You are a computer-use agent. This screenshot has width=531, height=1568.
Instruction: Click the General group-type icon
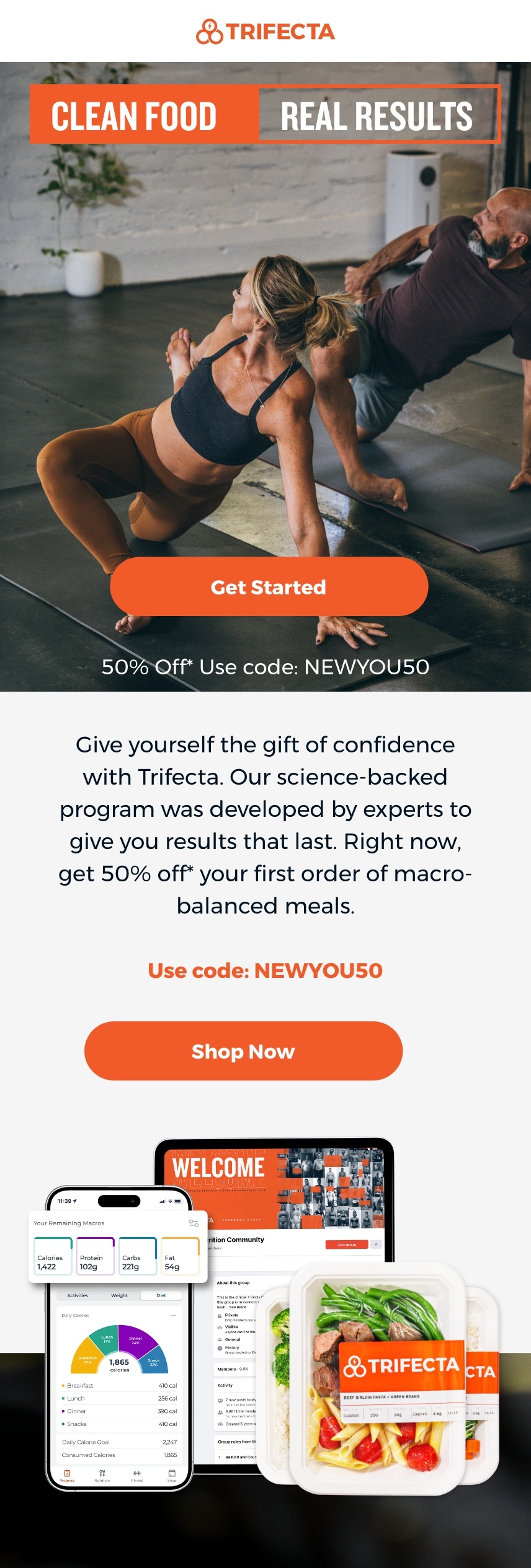(220, 1339)
